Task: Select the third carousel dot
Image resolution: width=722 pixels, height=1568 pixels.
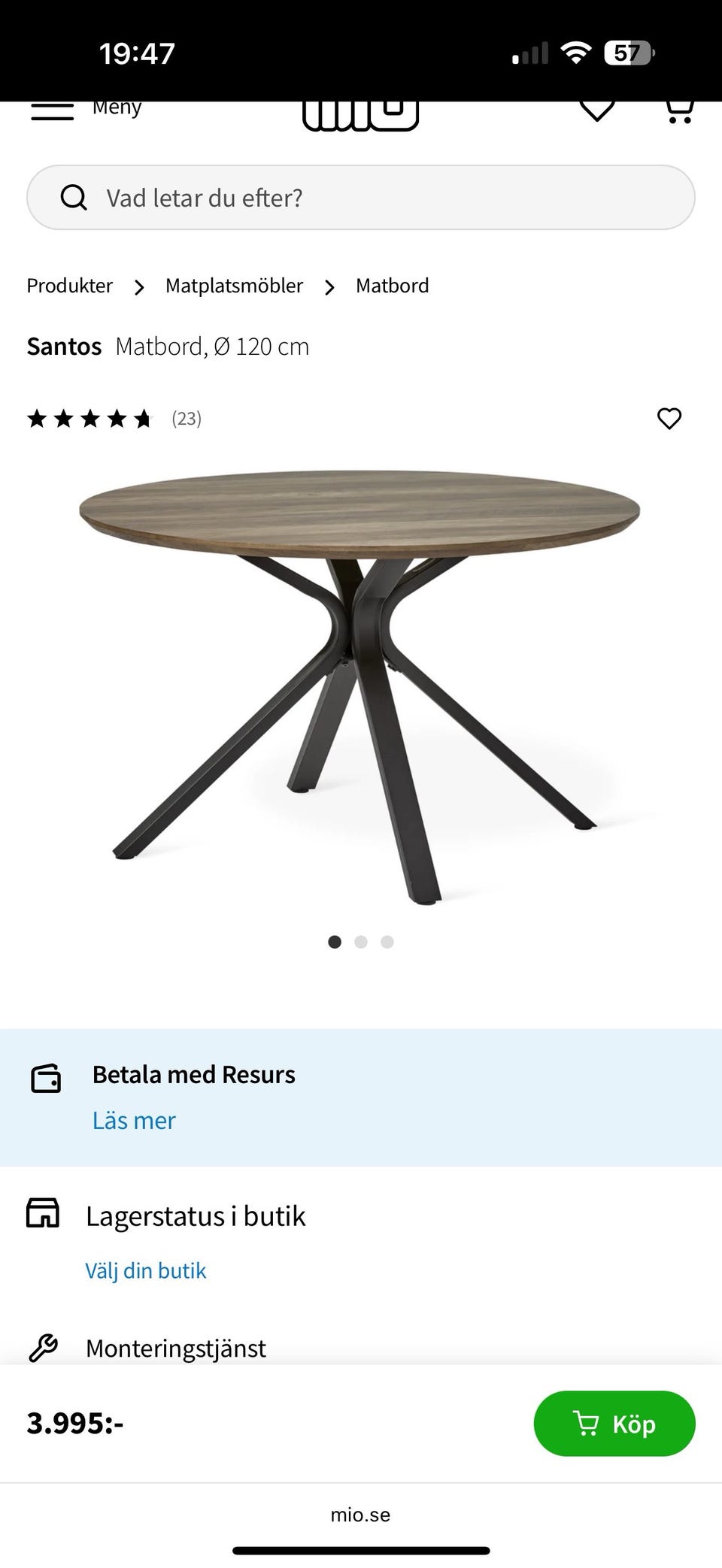Action: (x=387, y=941)
